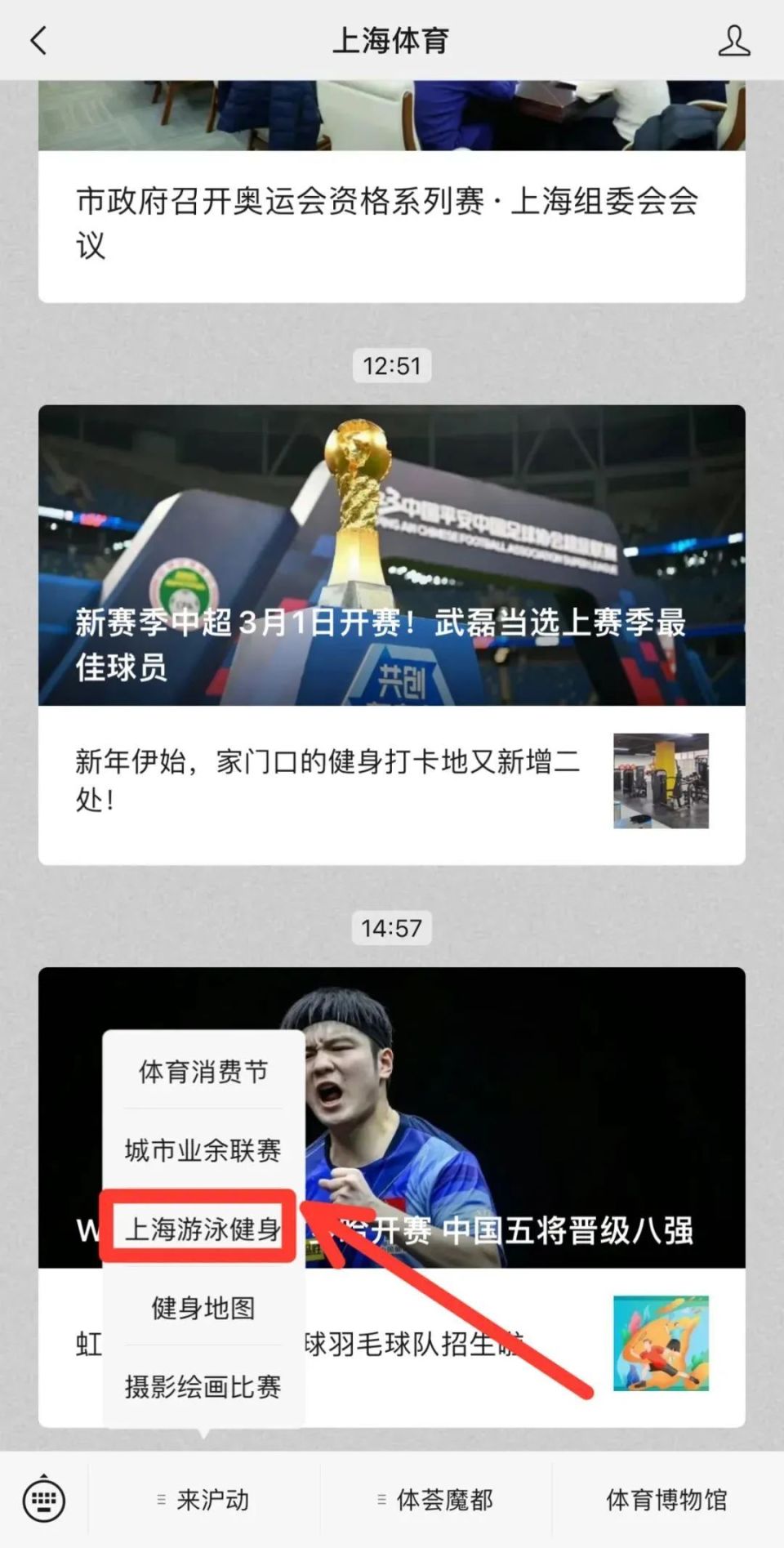Open the account profile icon
Viewport: 784px width, 1548px height.
[x=733, y=40]
